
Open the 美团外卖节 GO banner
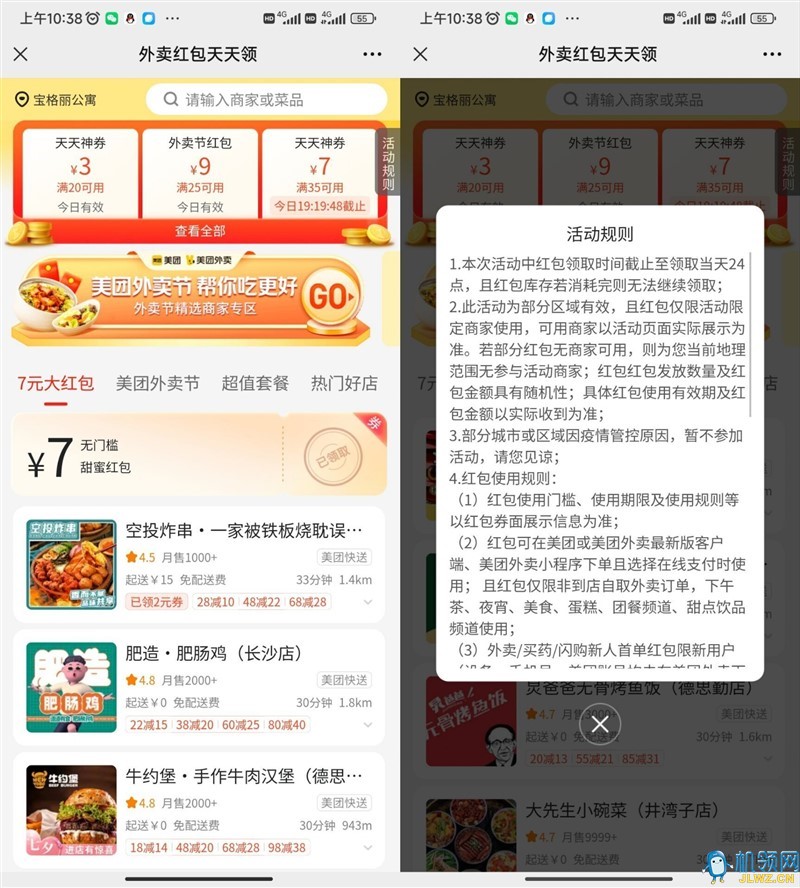pyautogui.click(x=200, y=297)
